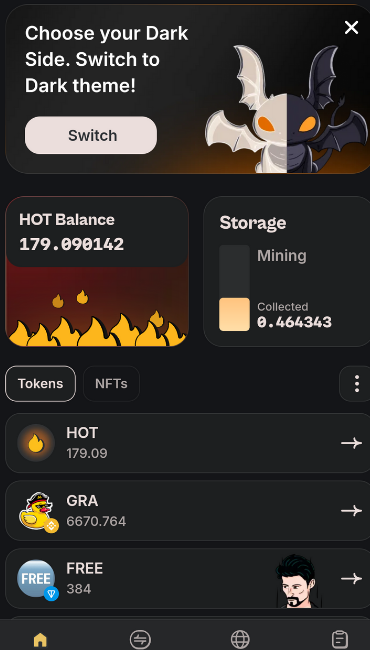Tap the Switch button for Dark theme
370x650 pixels.
tap(91, 135)
